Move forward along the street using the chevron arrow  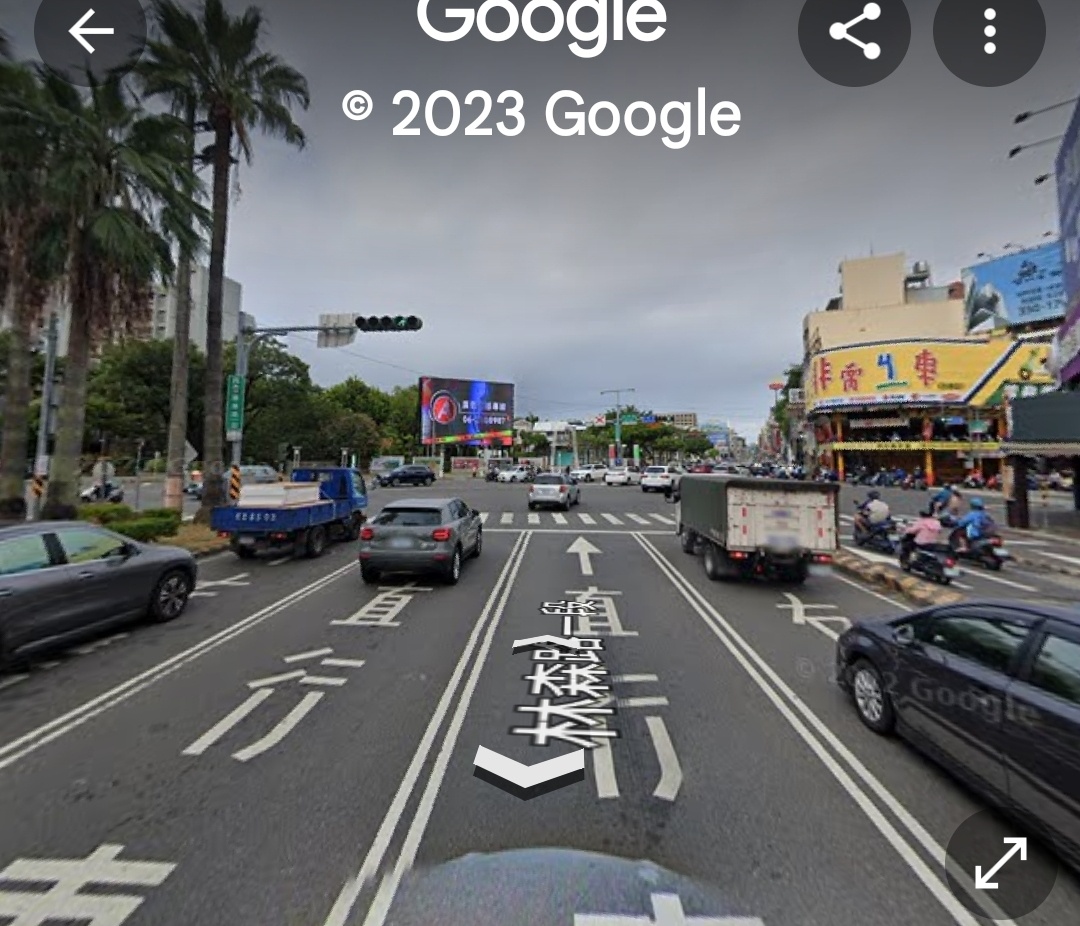click(x=528, y=771)
